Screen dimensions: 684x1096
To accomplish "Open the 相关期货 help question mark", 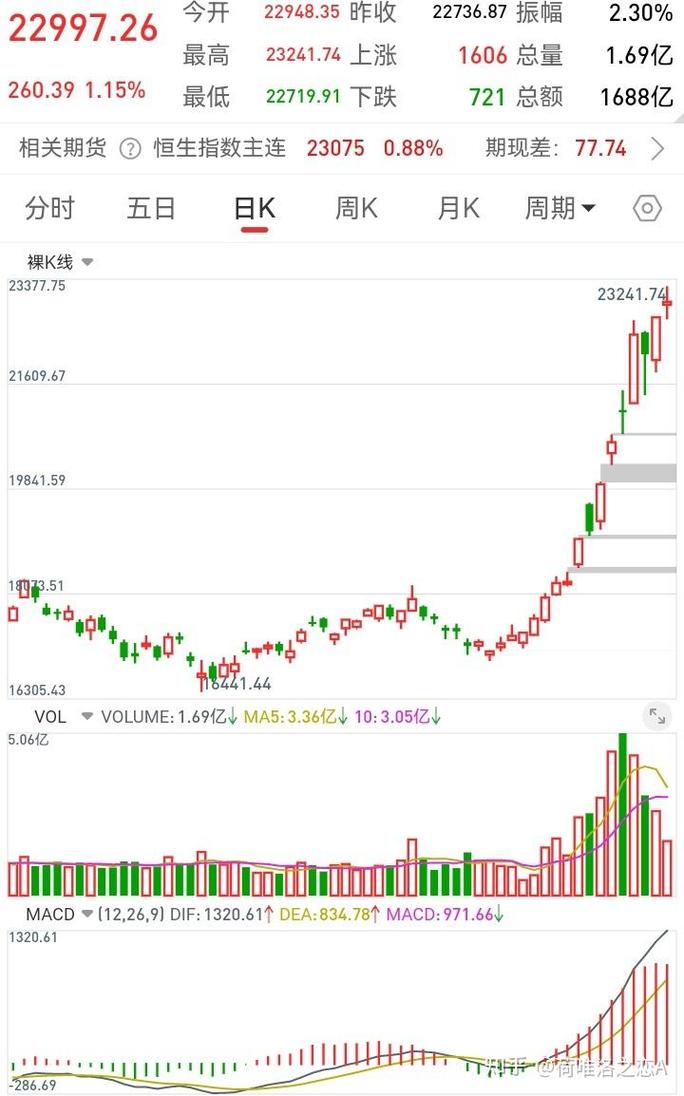I will tap(130, 149).
